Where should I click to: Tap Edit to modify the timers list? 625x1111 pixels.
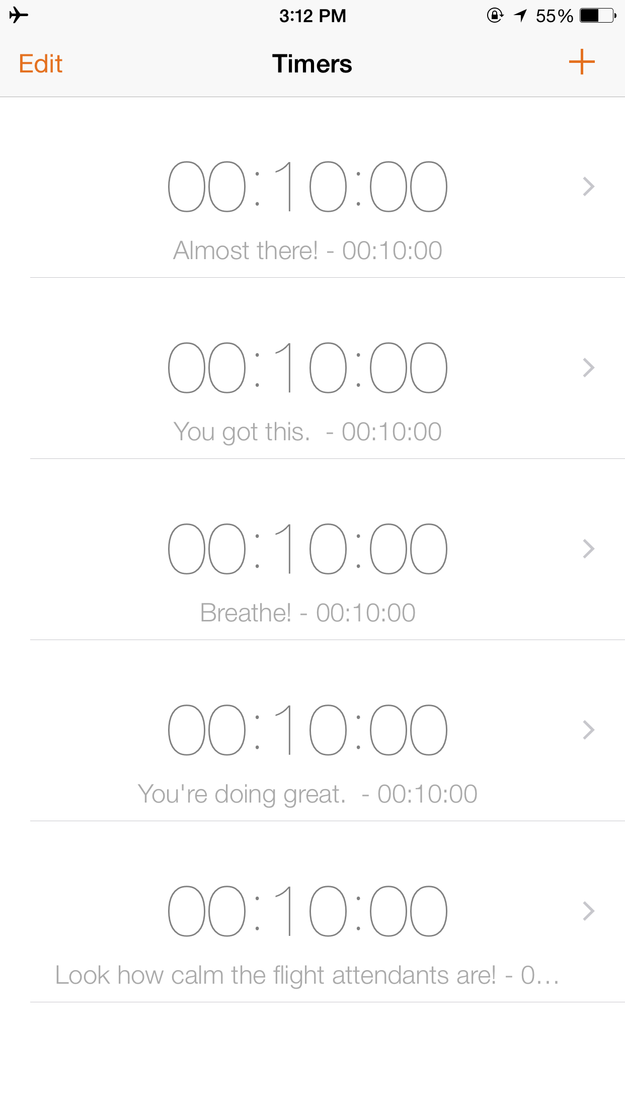pyautogui.click(x=40, y=64)
